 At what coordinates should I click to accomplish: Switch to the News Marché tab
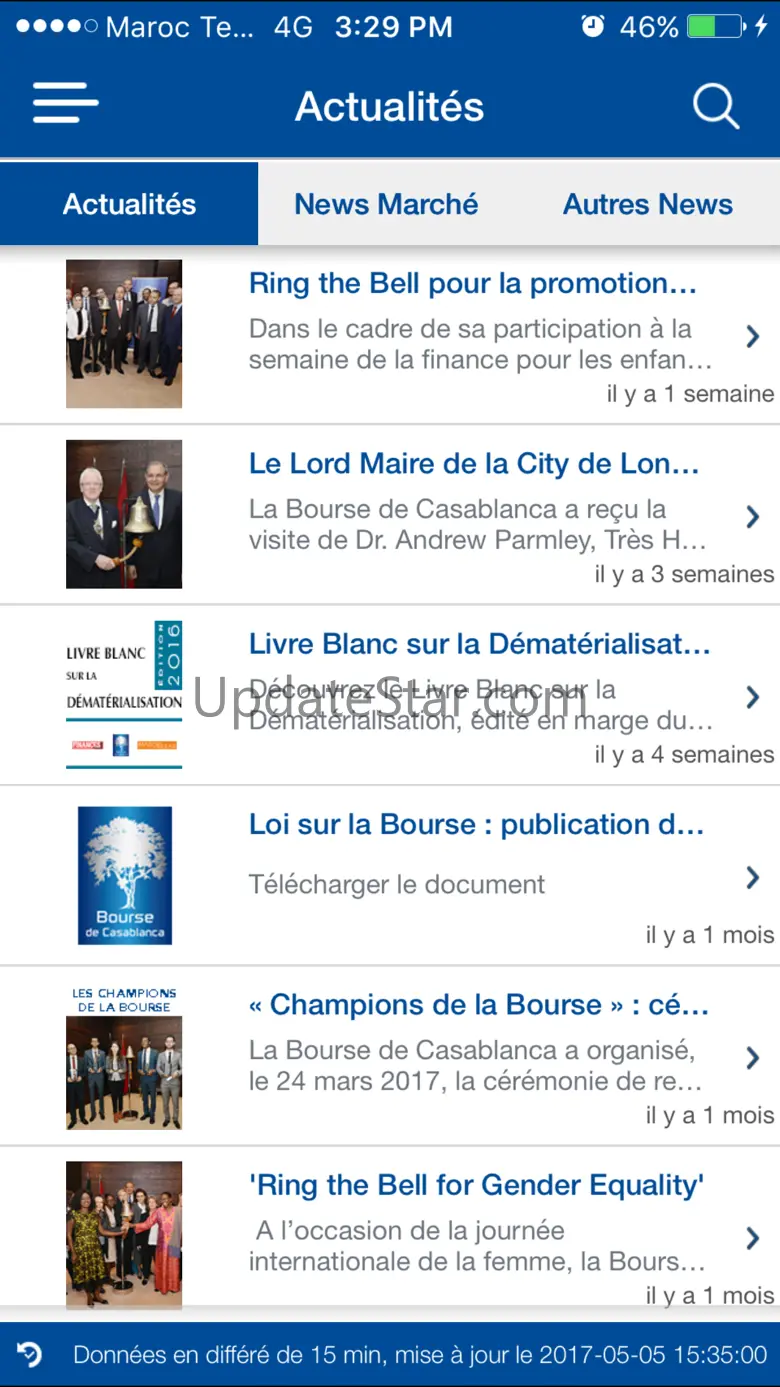click(386, 205)
